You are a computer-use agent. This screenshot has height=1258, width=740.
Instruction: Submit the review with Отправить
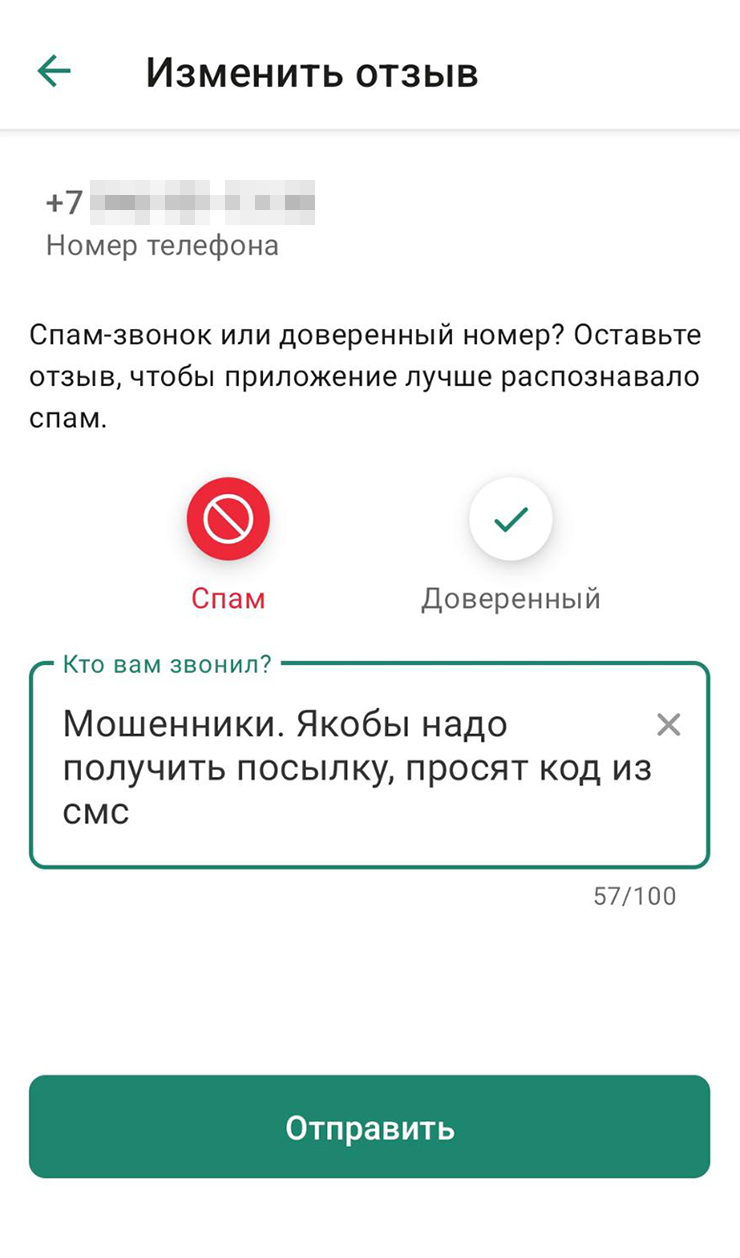point(369,1127)
